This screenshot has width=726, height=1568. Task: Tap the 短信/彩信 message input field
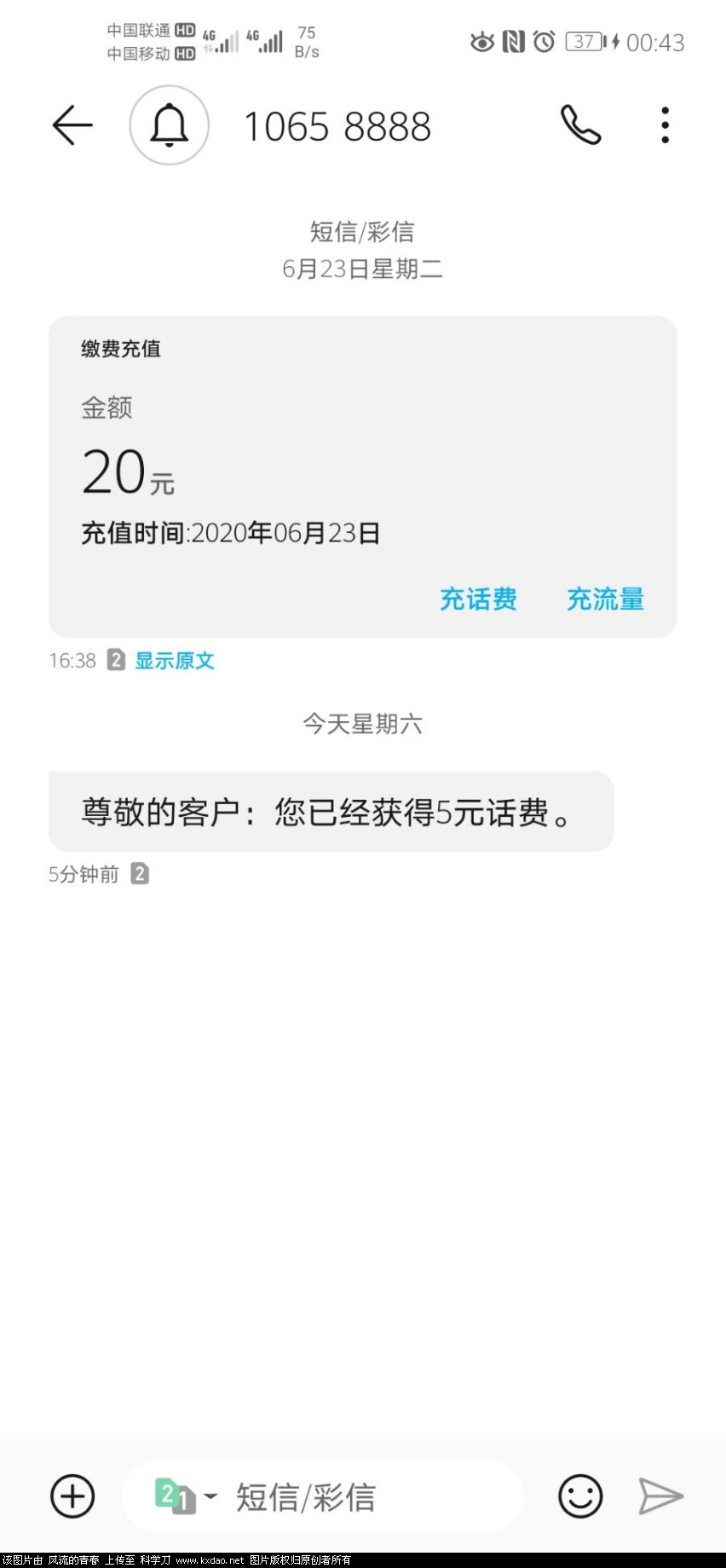point(358,1496)
